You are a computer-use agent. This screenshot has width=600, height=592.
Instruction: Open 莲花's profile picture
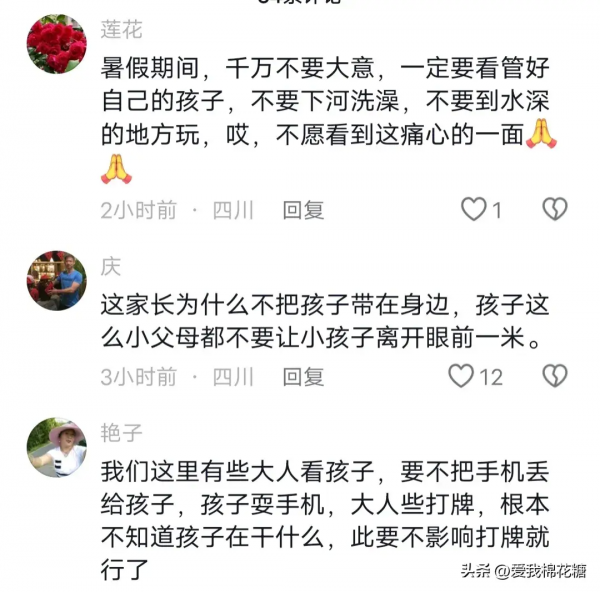click(x=56, y=45)
